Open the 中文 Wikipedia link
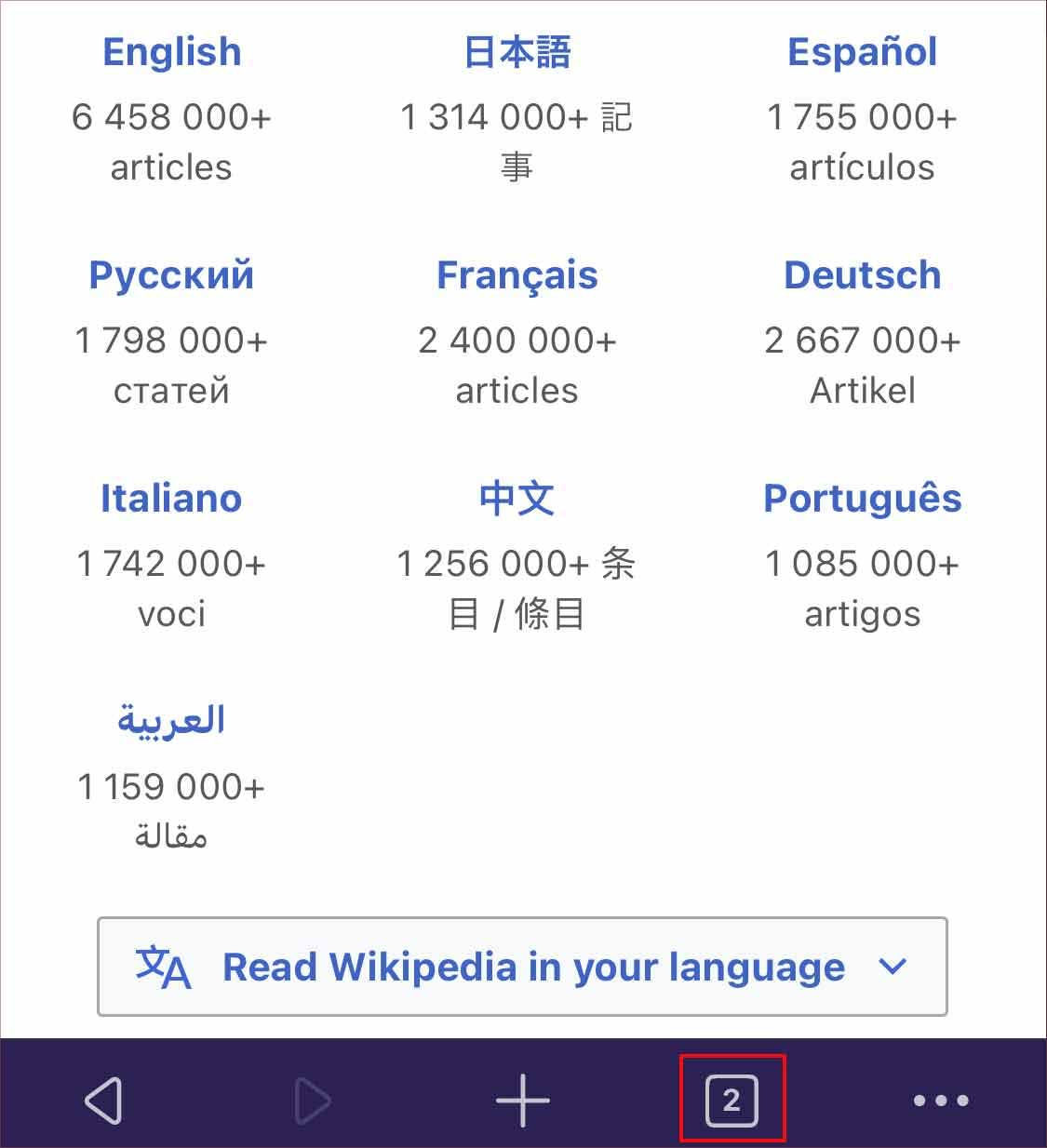This screenshot has width=1047, height=1148. tap(517, 499)
